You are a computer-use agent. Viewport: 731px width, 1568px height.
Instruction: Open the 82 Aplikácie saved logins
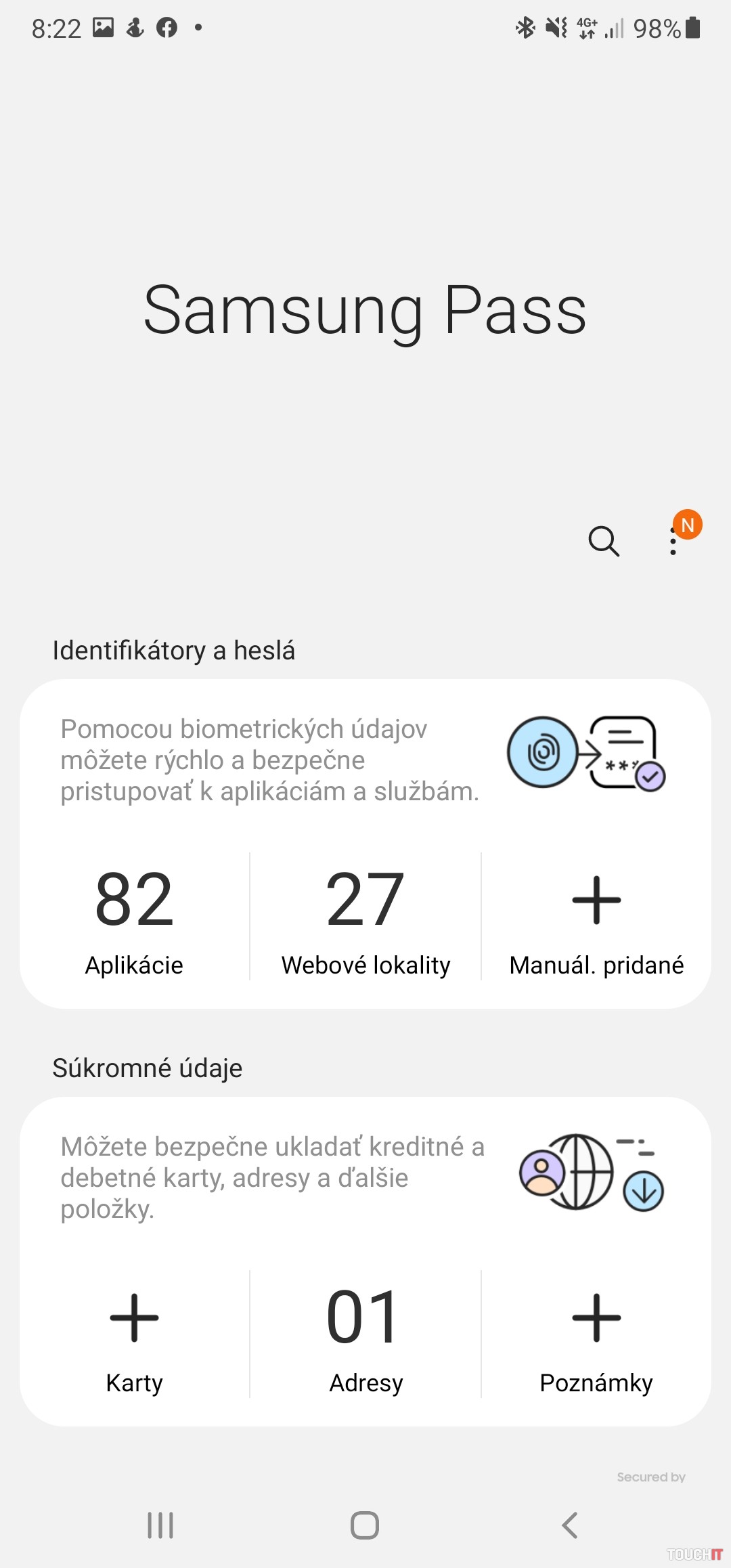click(x=134, y=917)
